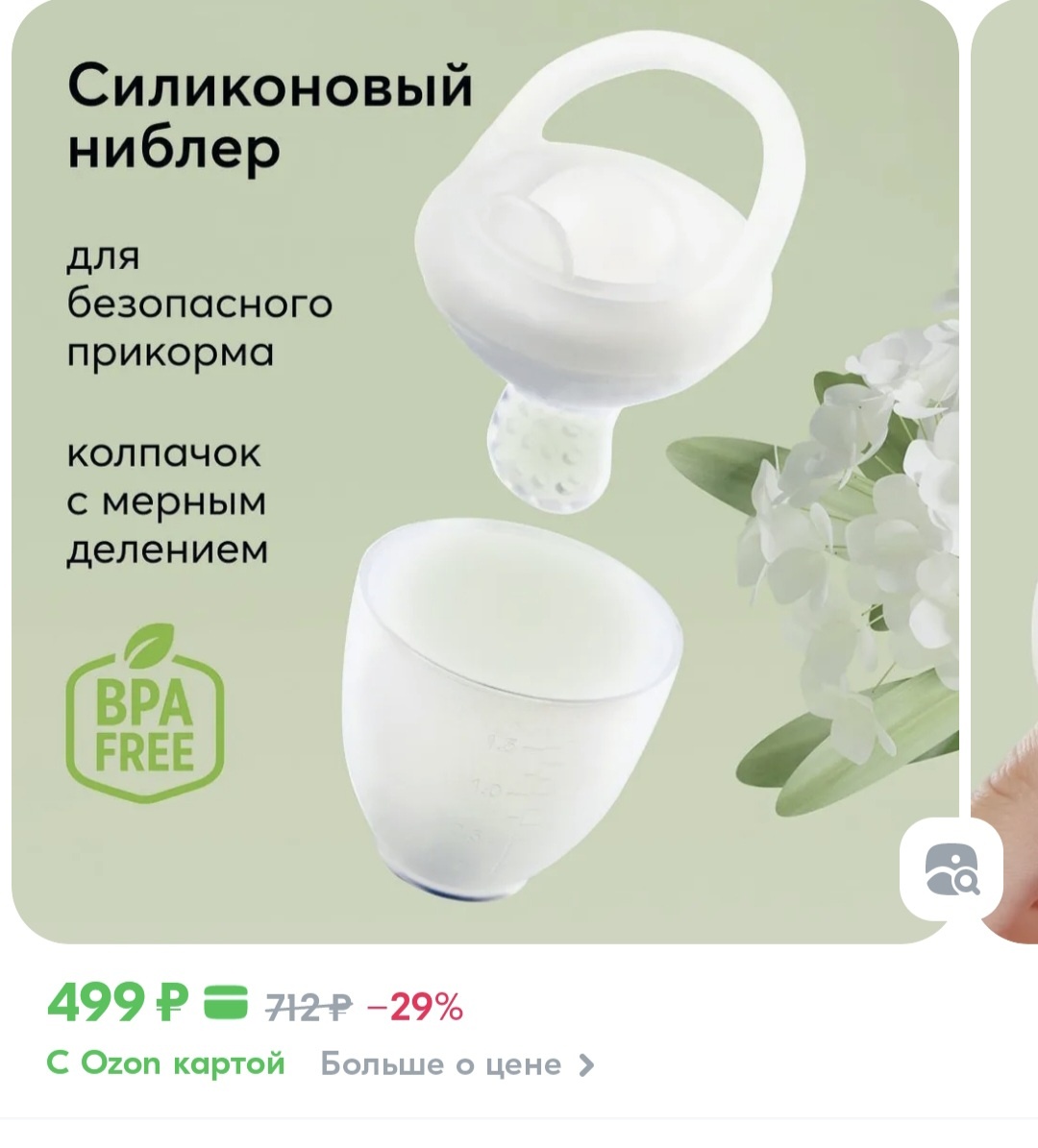The image size is (1038, 1148).
Task: Tap the nibbler cap photo in the image
Action: point(509,711)
